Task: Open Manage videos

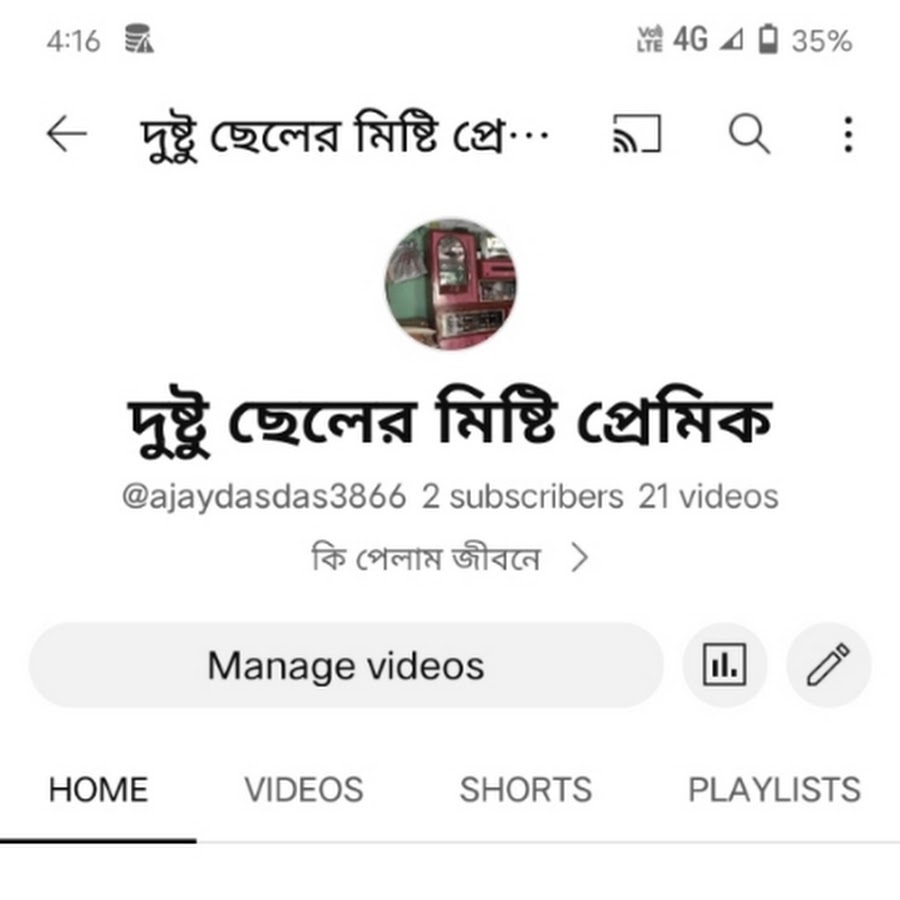Action: (x=346, y=666)
